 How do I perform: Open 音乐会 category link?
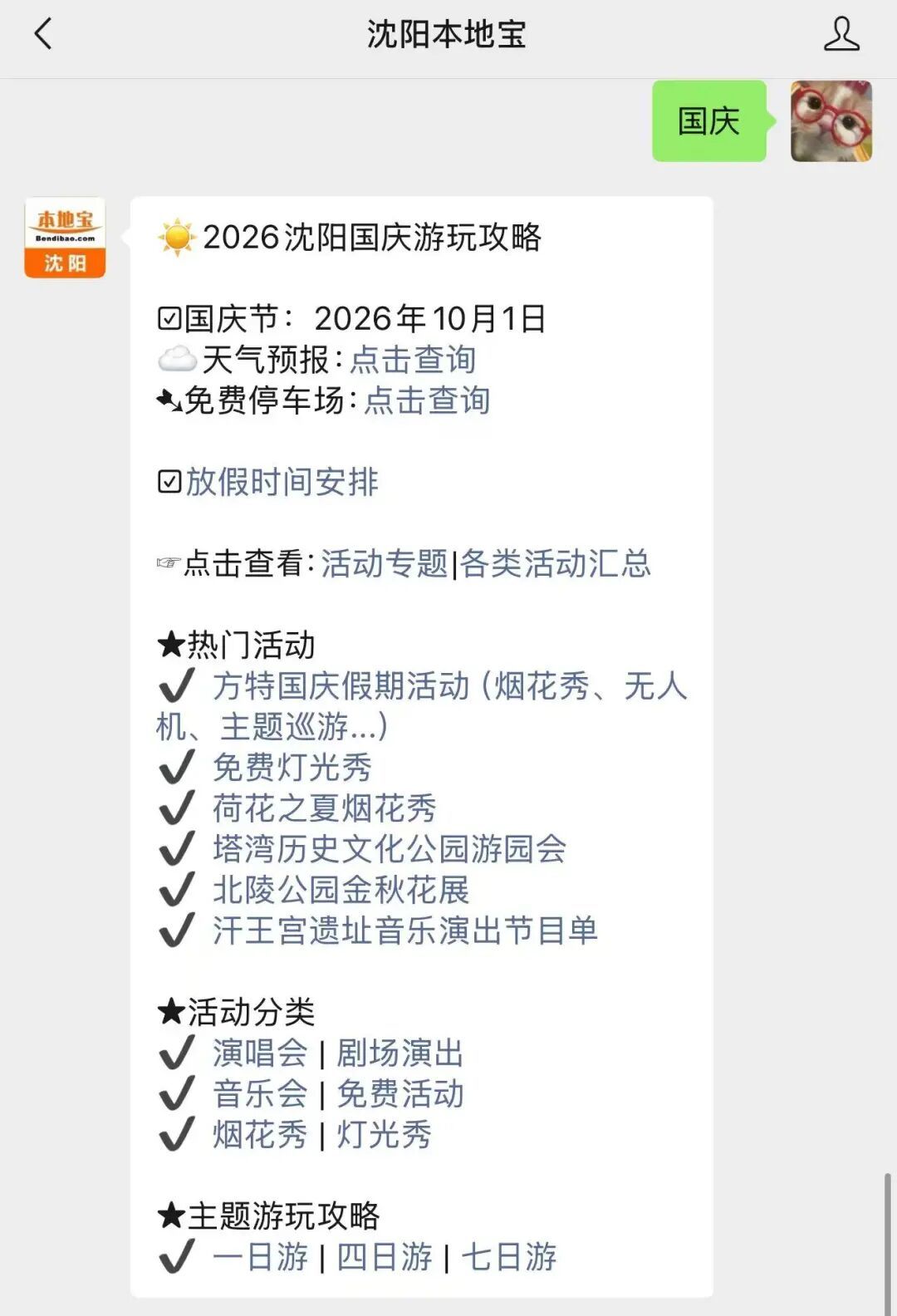[x=260, y=1093]
